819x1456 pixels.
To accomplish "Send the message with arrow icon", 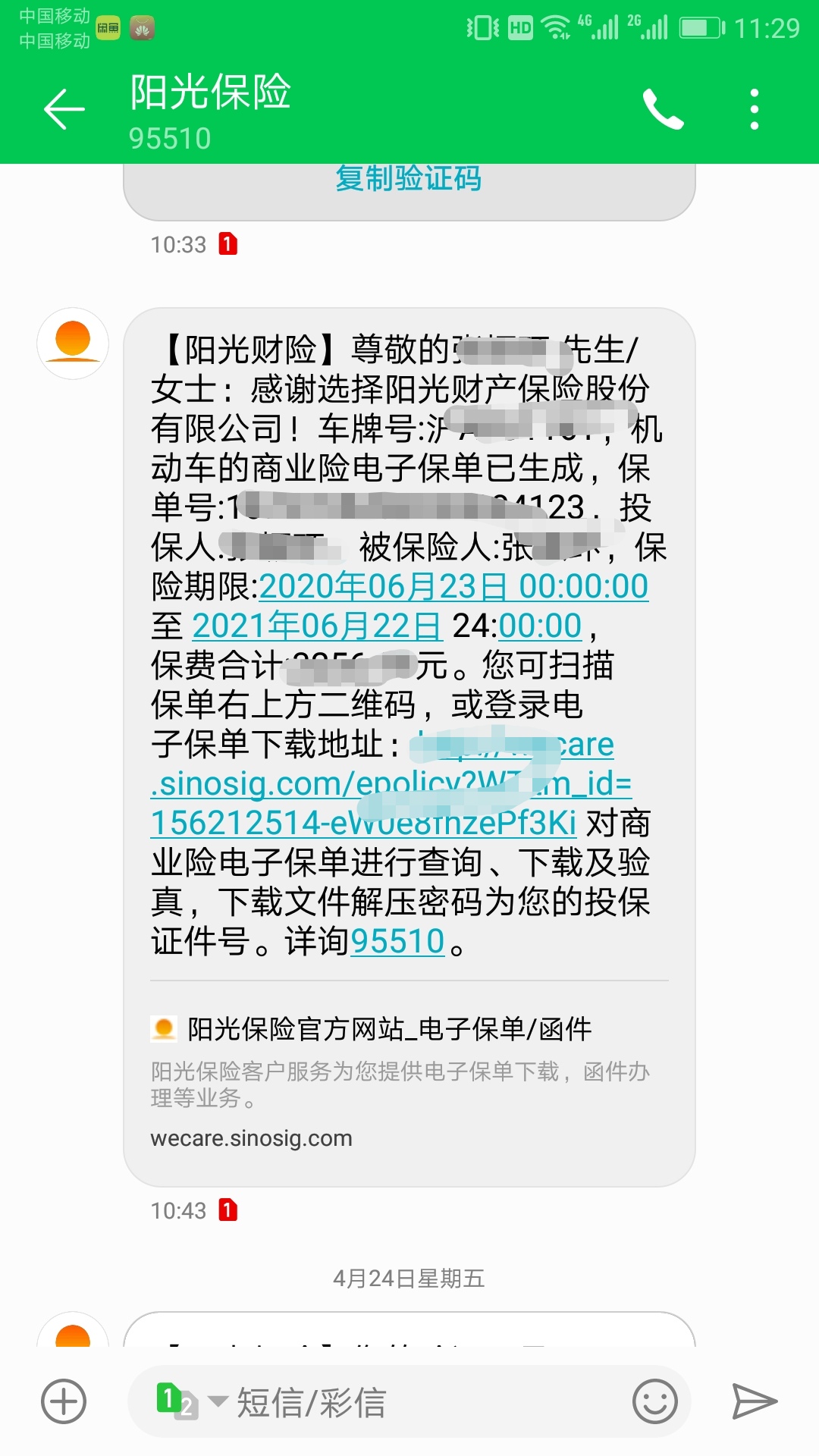I will click(755, 1401).
